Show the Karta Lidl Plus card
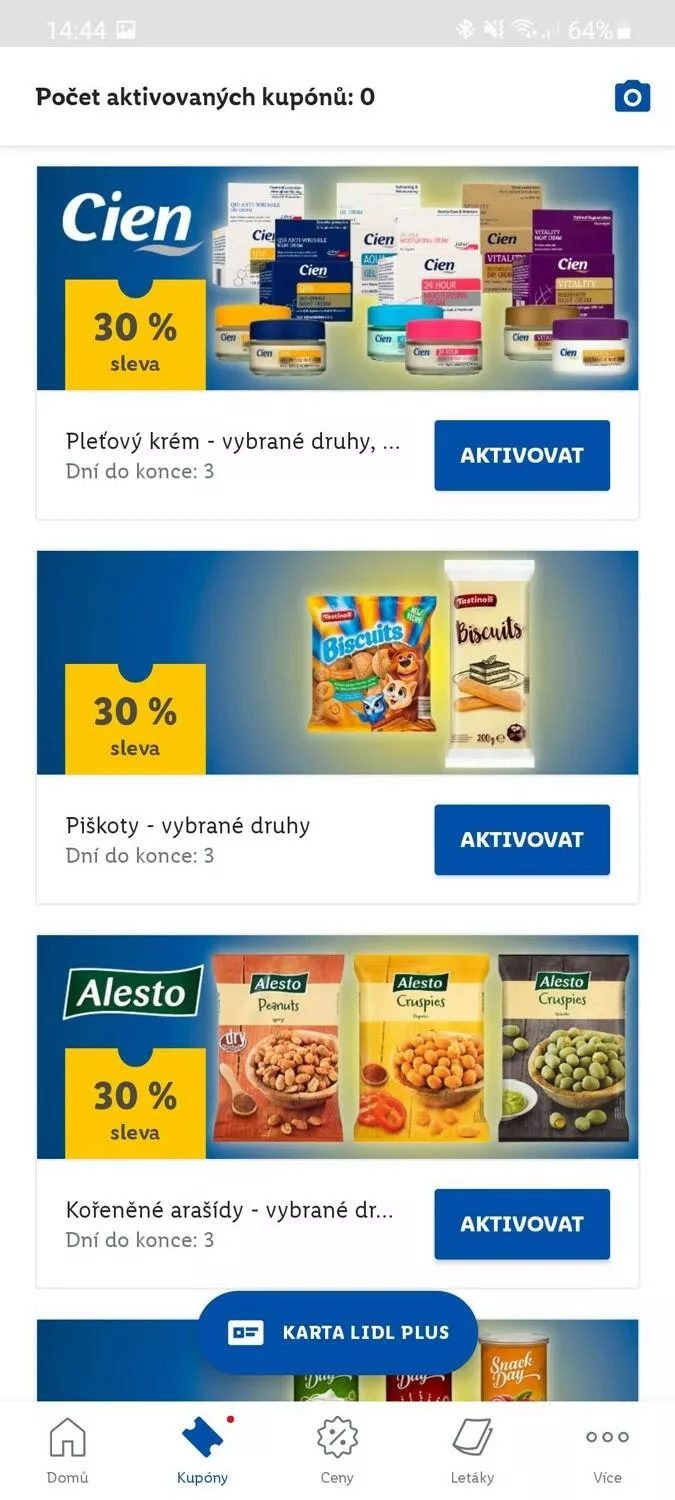 (x=337, y=1332)
